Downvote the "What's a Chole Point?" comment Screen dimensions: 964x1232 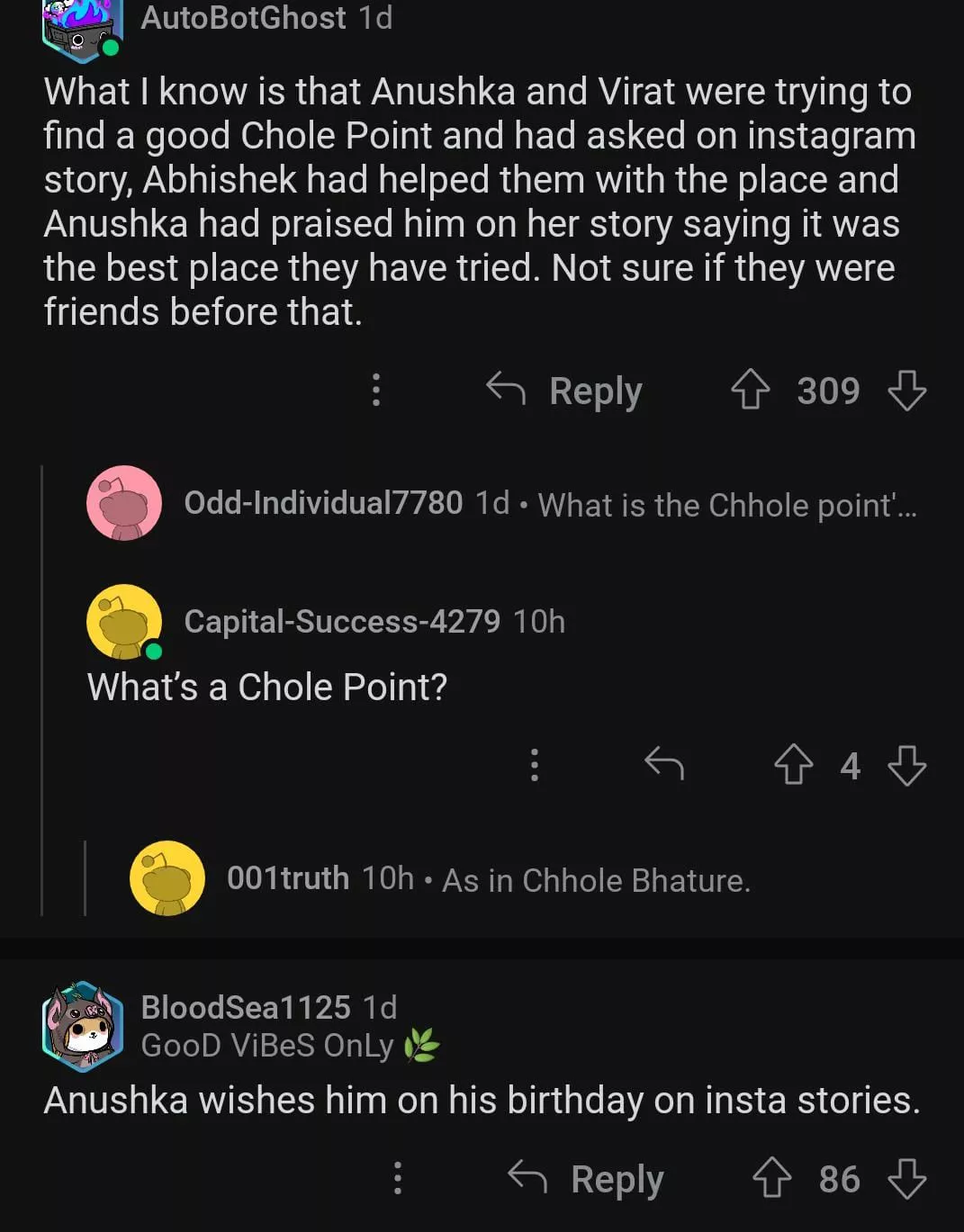[906, 766]
